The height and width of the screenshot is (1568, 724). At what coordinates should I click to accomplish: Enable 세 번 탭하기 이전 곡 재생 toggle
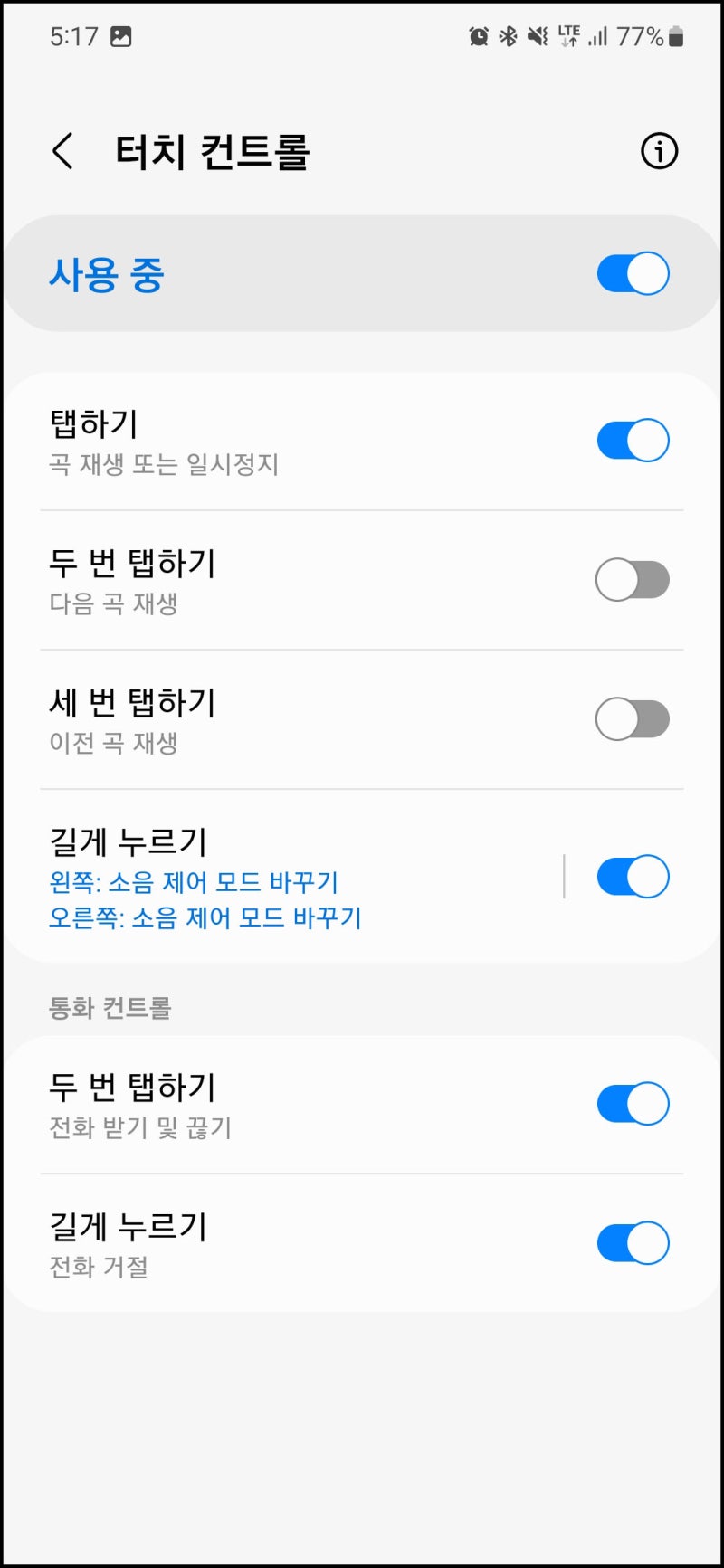(633, 719)
